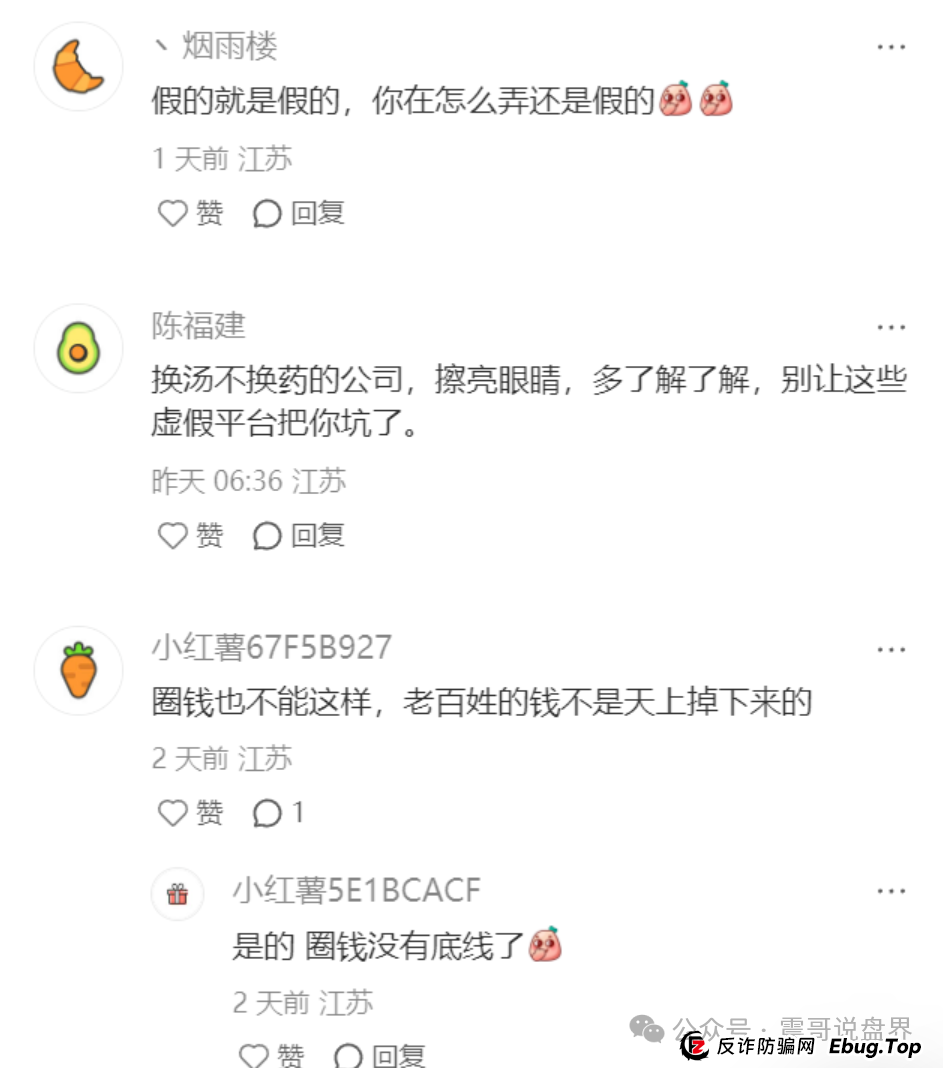Screen dimensions: 943x1068
Task: Expand the 1 reply under 小红薯67F5B927's comment
Action: 278,814
